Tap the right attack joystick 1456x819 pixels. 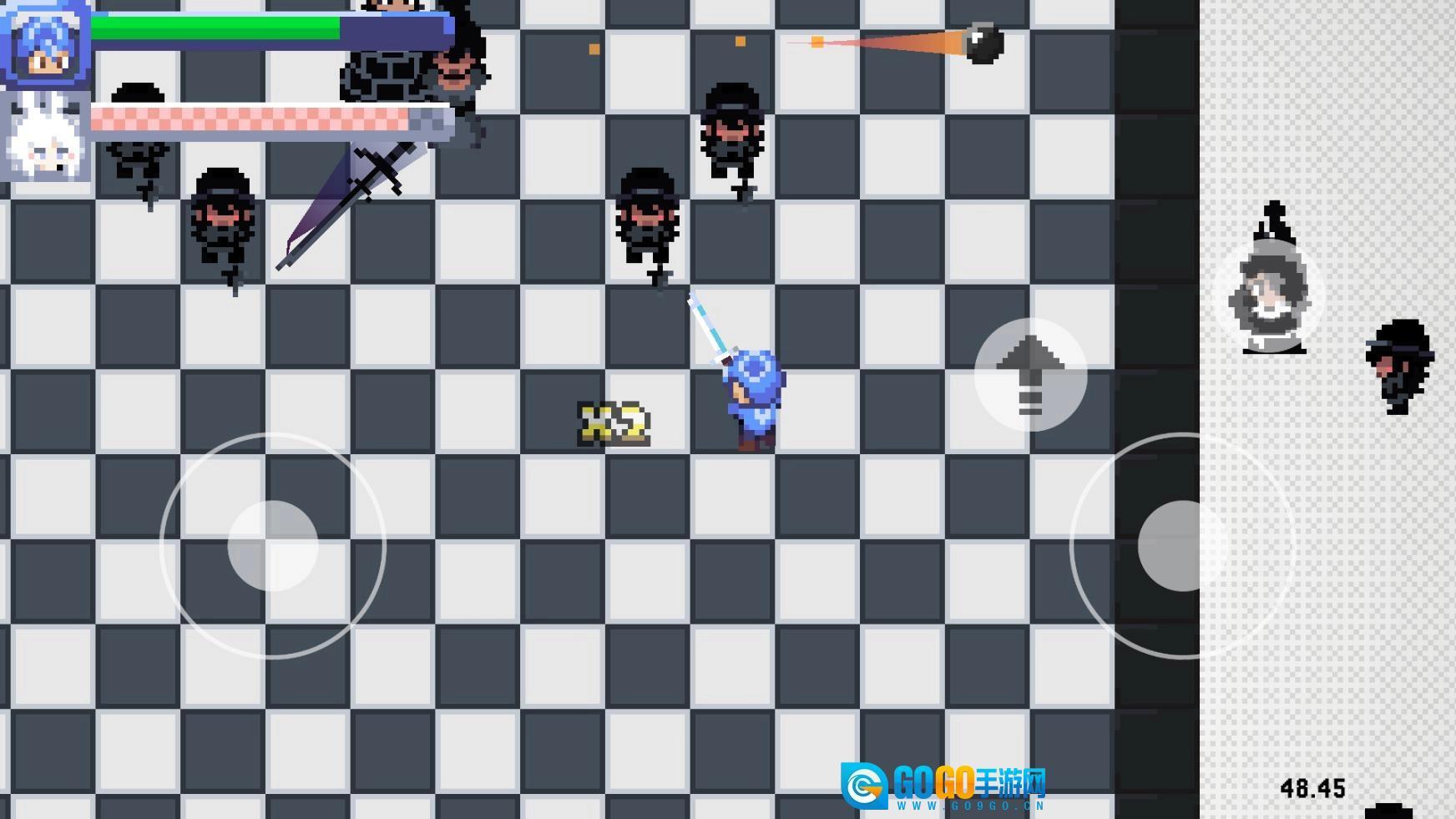pos(1181,546)
